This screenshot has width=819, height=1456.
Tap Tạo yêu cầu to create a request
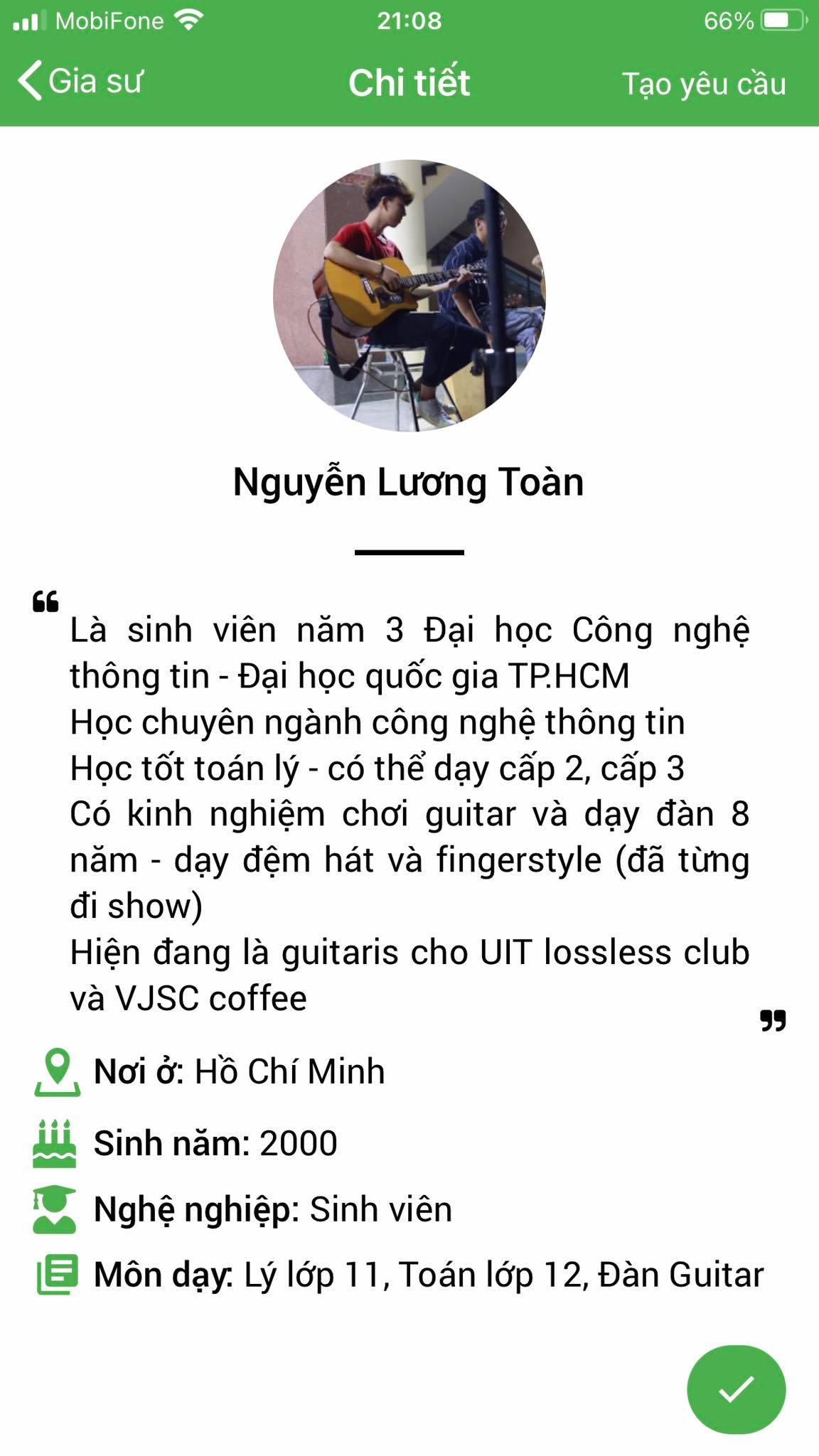click(703, 84)
